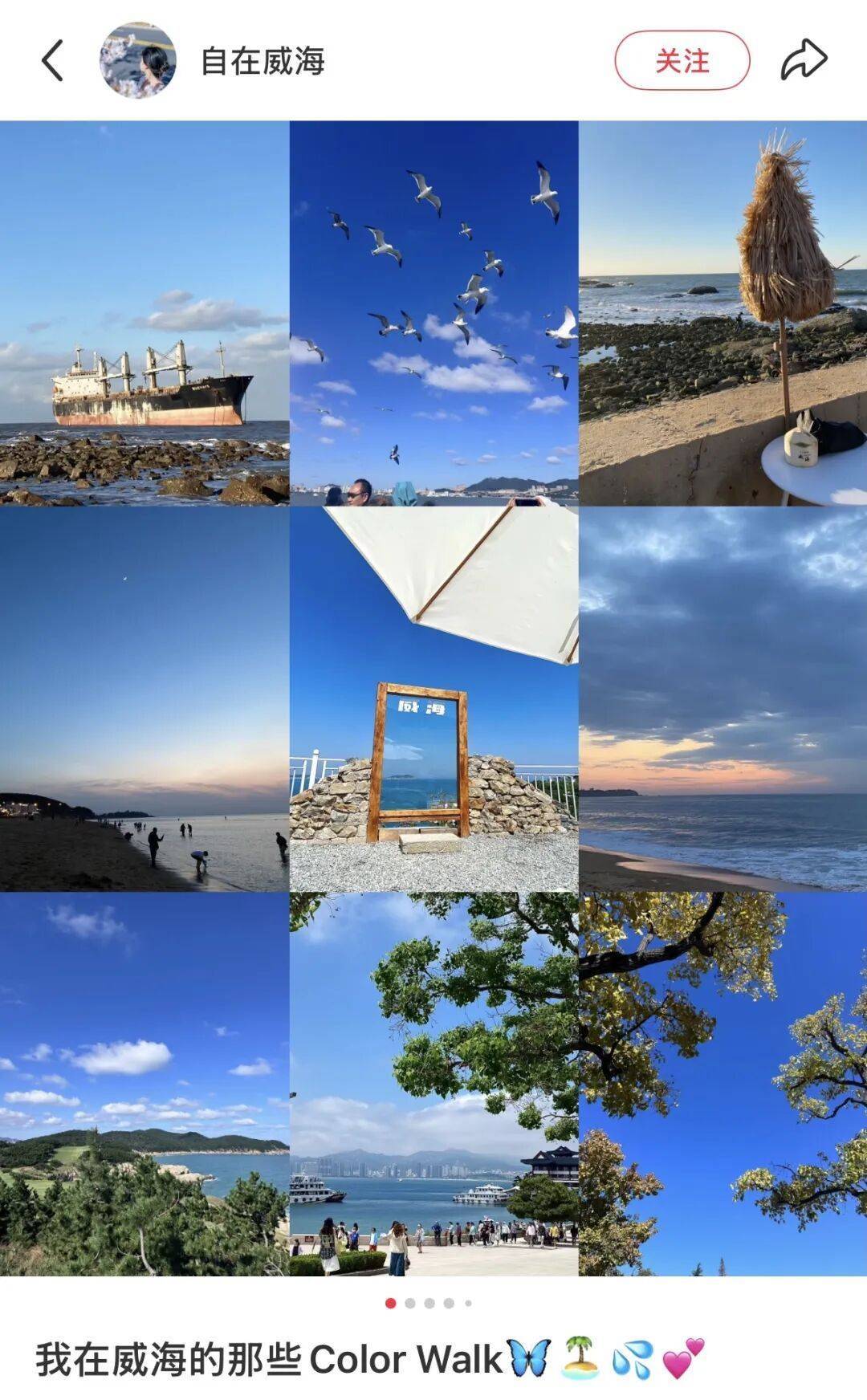
Task: Go back using the header arrow
Action: click(53, 61)
